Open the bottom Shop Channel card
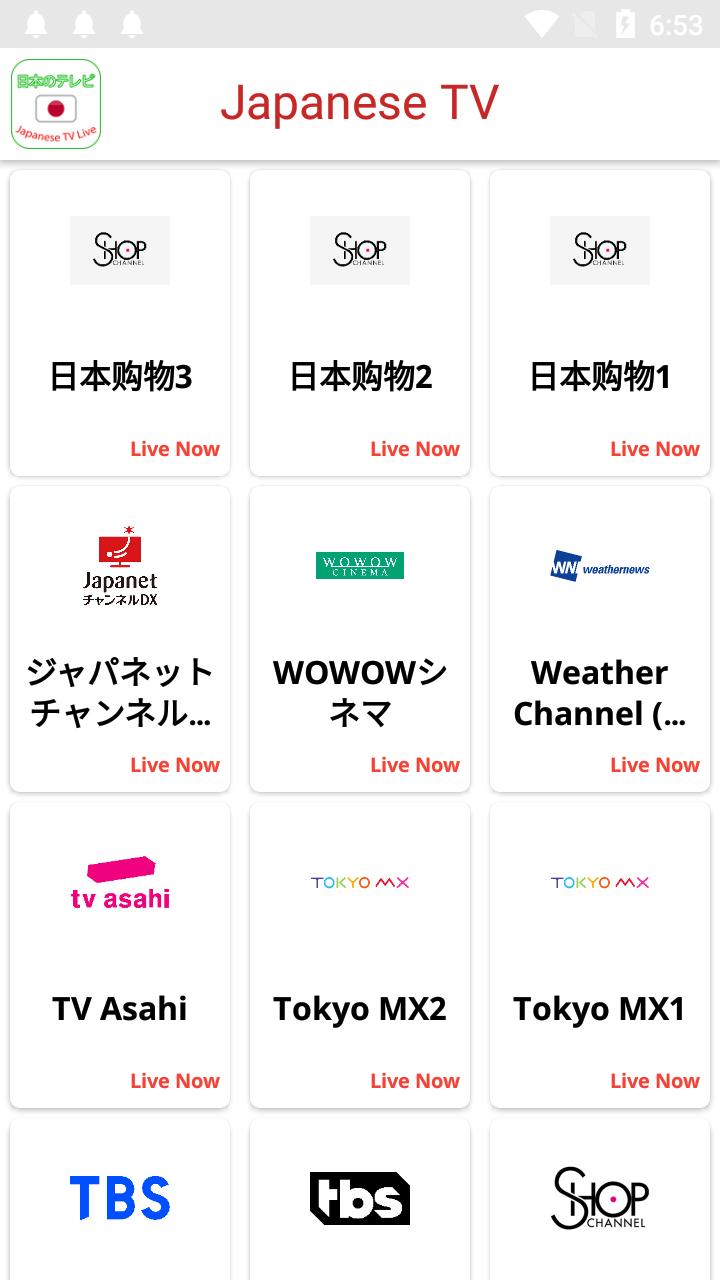Screen dimensions: 720x1280 pyautogui.click(x=600, y=1198)
